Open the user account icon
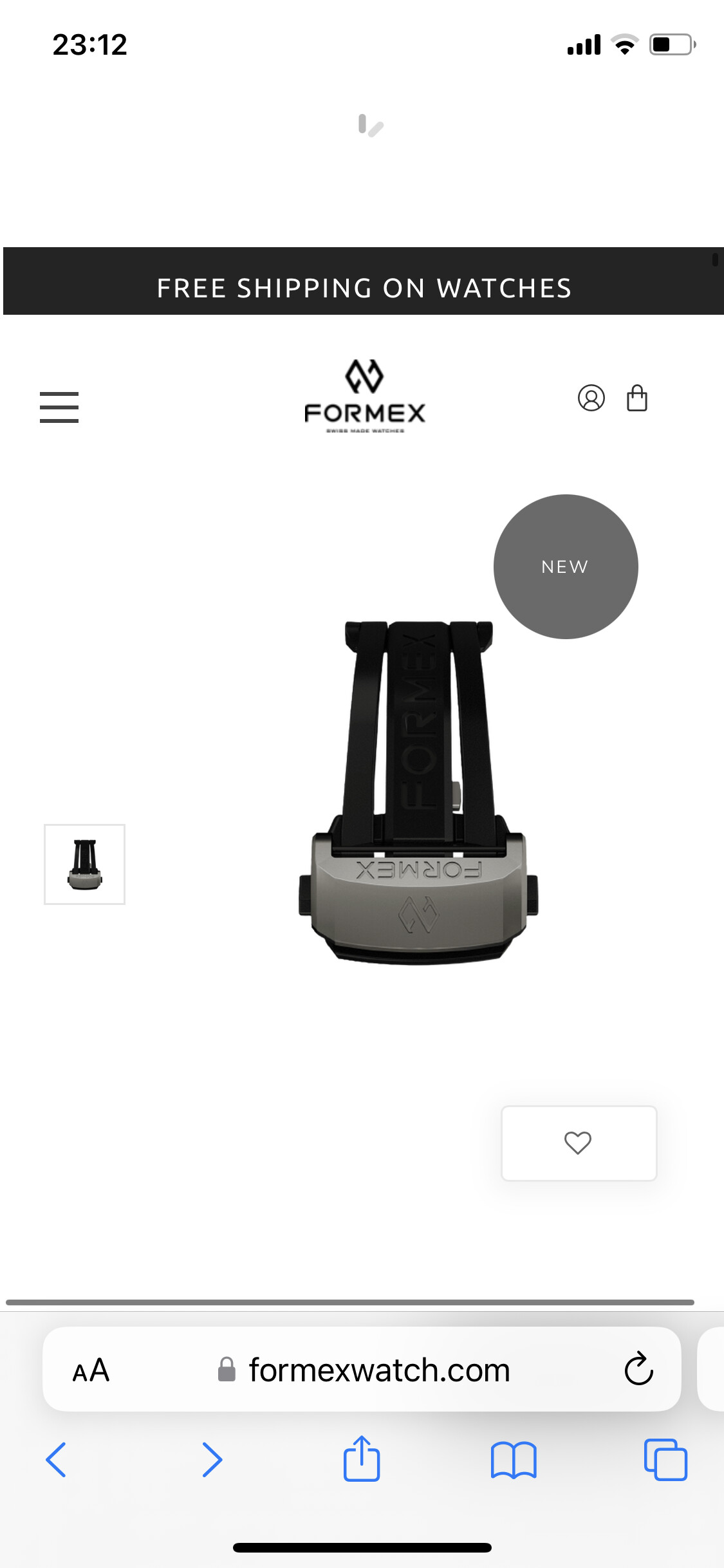The height and width of the screenshot is (1568, 724). (x=591, y=398)
